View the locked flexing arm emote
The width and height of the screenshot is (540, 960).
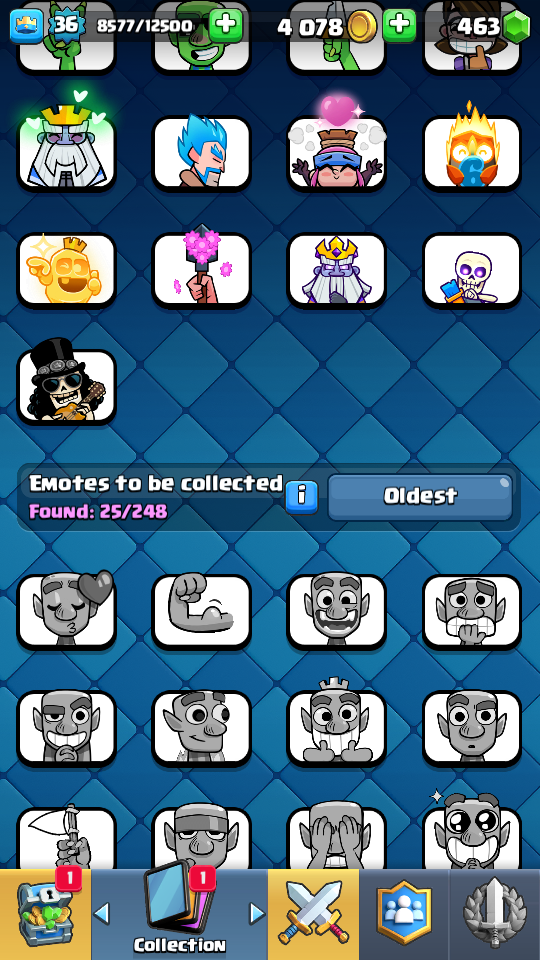(x=201, y=612)
